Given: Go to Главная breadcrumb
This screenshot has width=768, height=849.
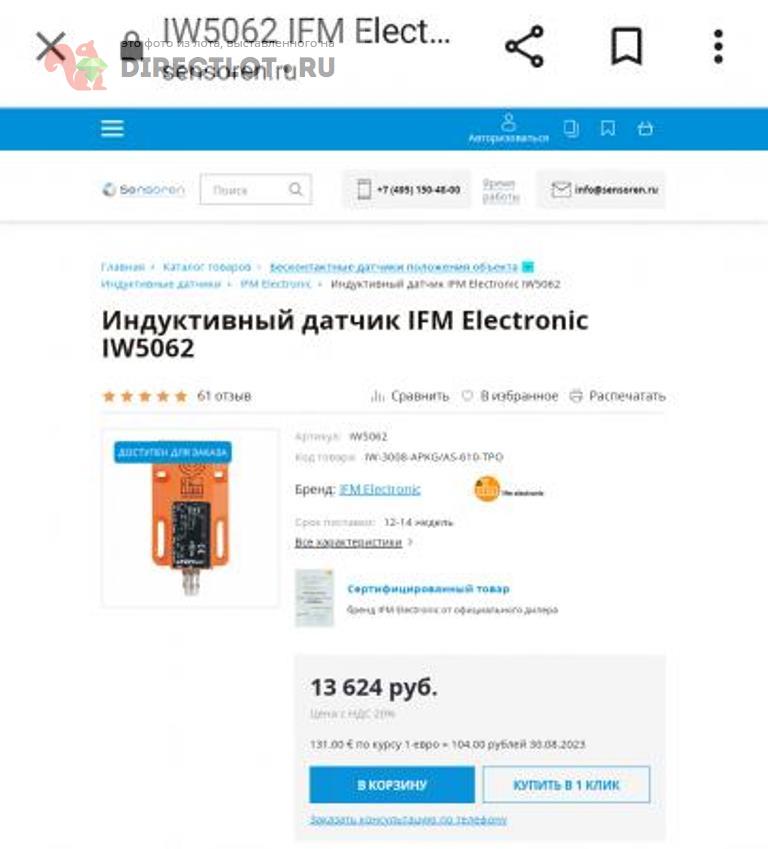Looking at the screenshot, I should 122,267.
